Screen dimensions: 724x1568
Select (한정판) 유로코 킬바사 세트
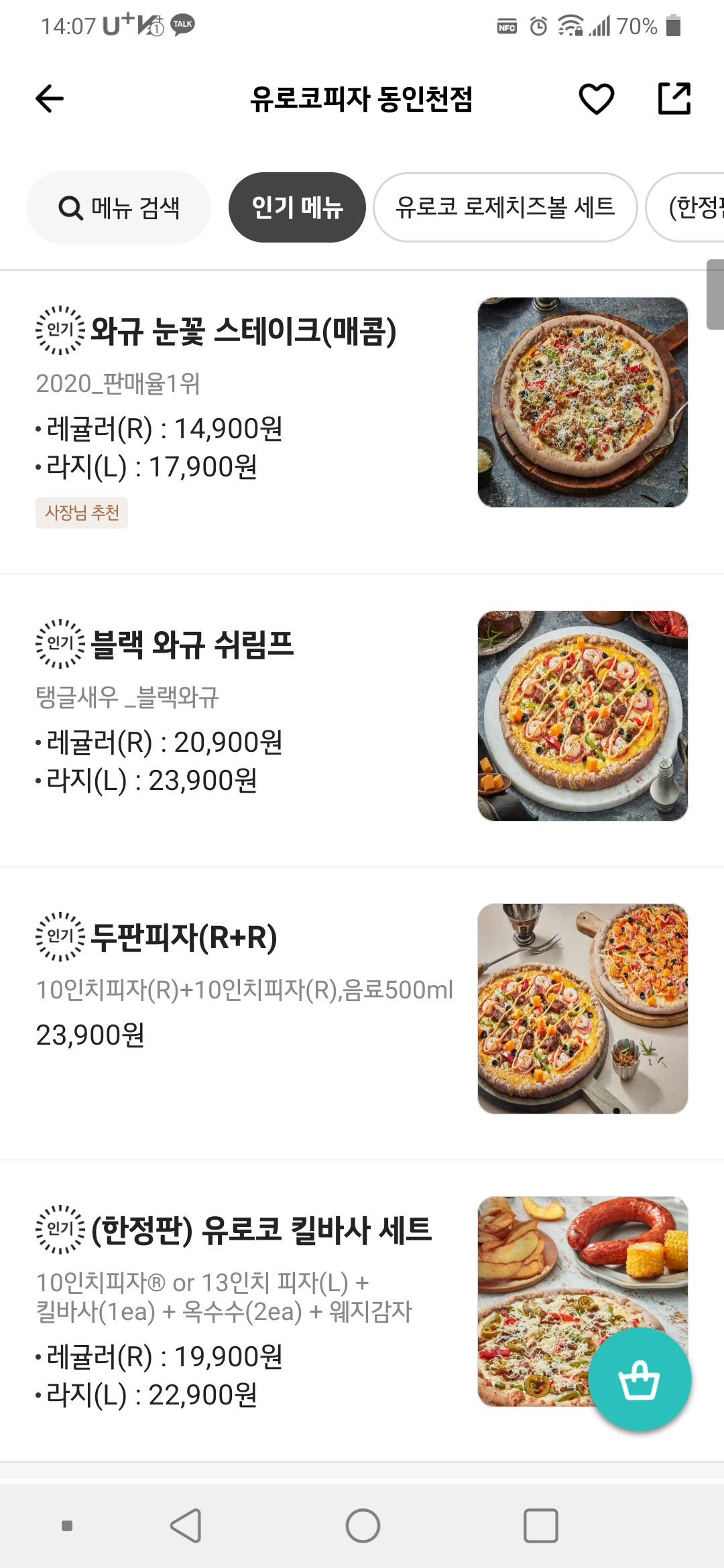pyautogui.click(x=261, y=1230)
